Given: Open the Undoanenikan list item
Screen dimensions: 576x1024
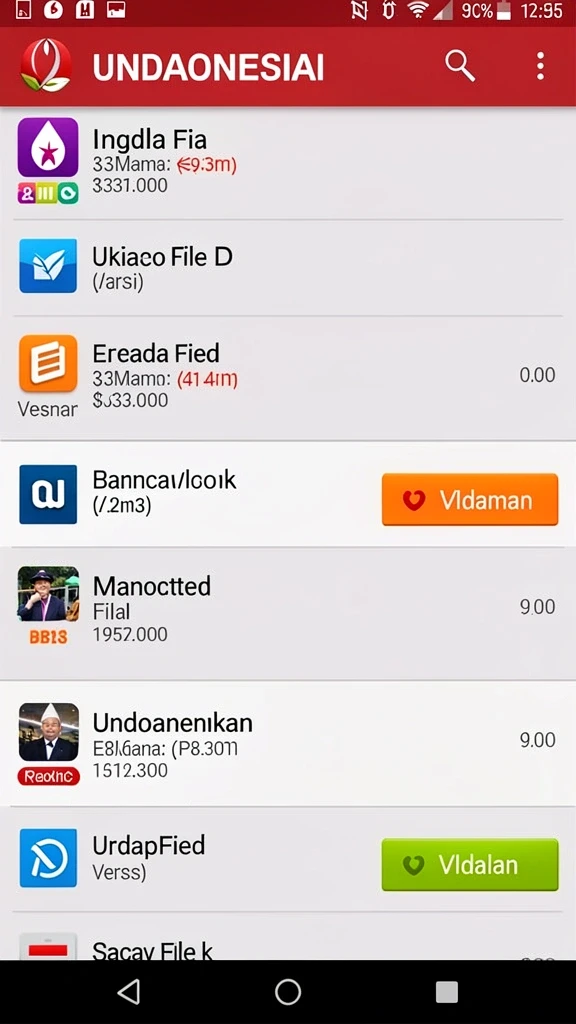Looking at the screenshot, I should point(288,743).
